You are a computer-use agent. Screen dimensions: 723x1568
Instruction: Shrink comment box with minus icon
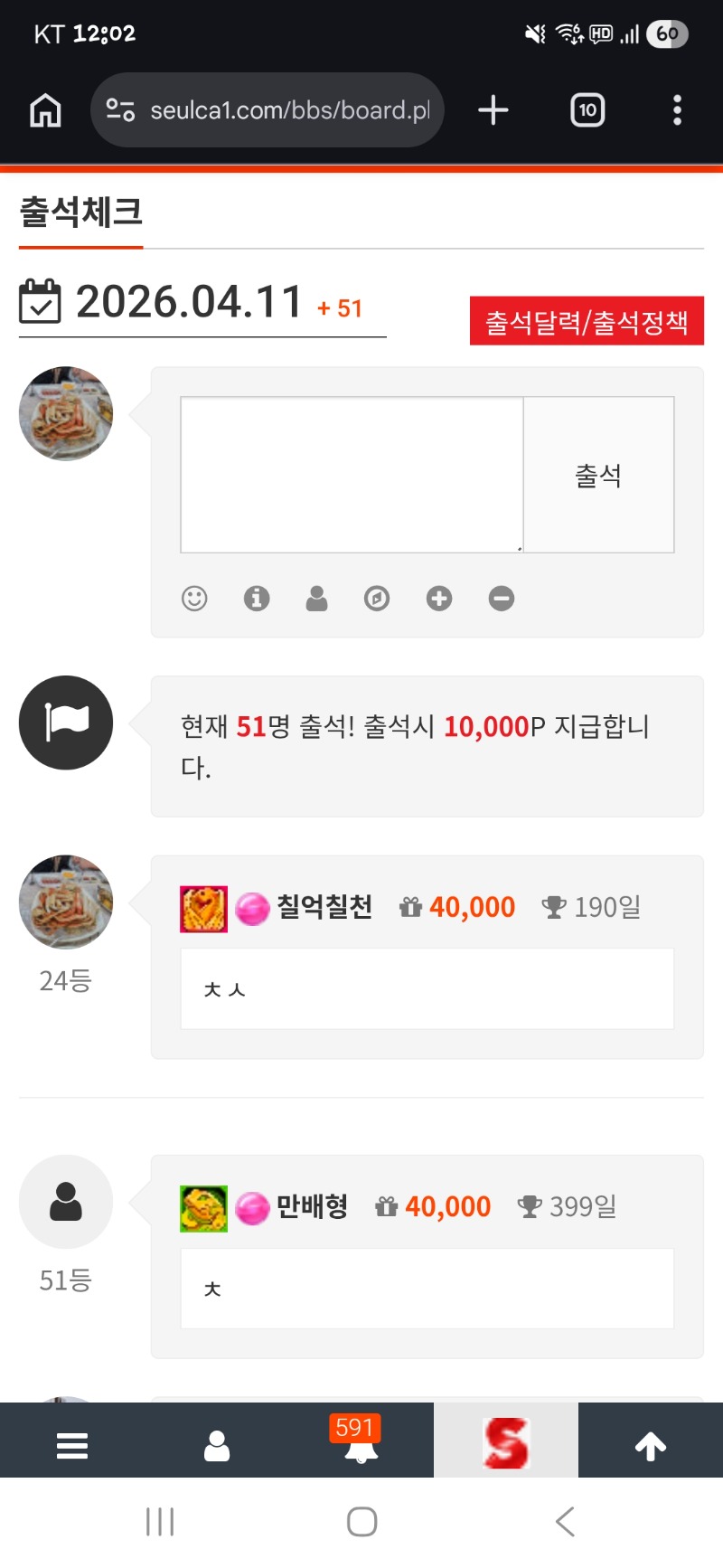click(502, 598)
